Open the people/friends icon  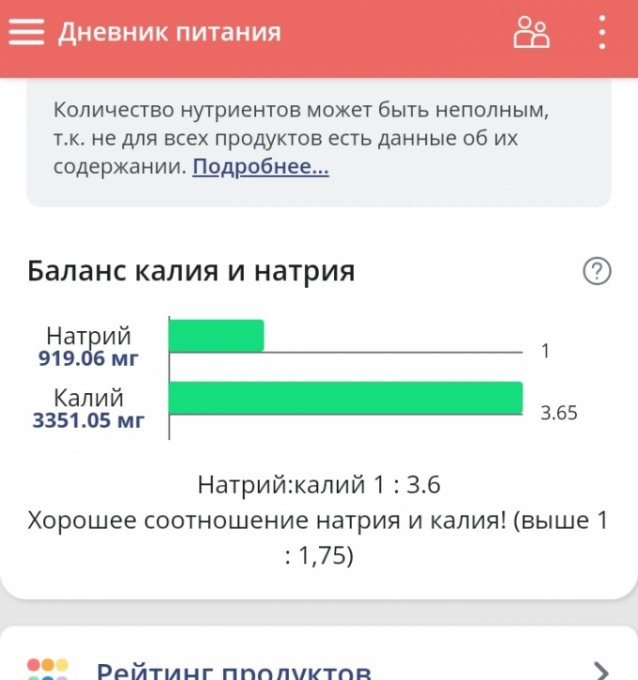pos(531,33)
